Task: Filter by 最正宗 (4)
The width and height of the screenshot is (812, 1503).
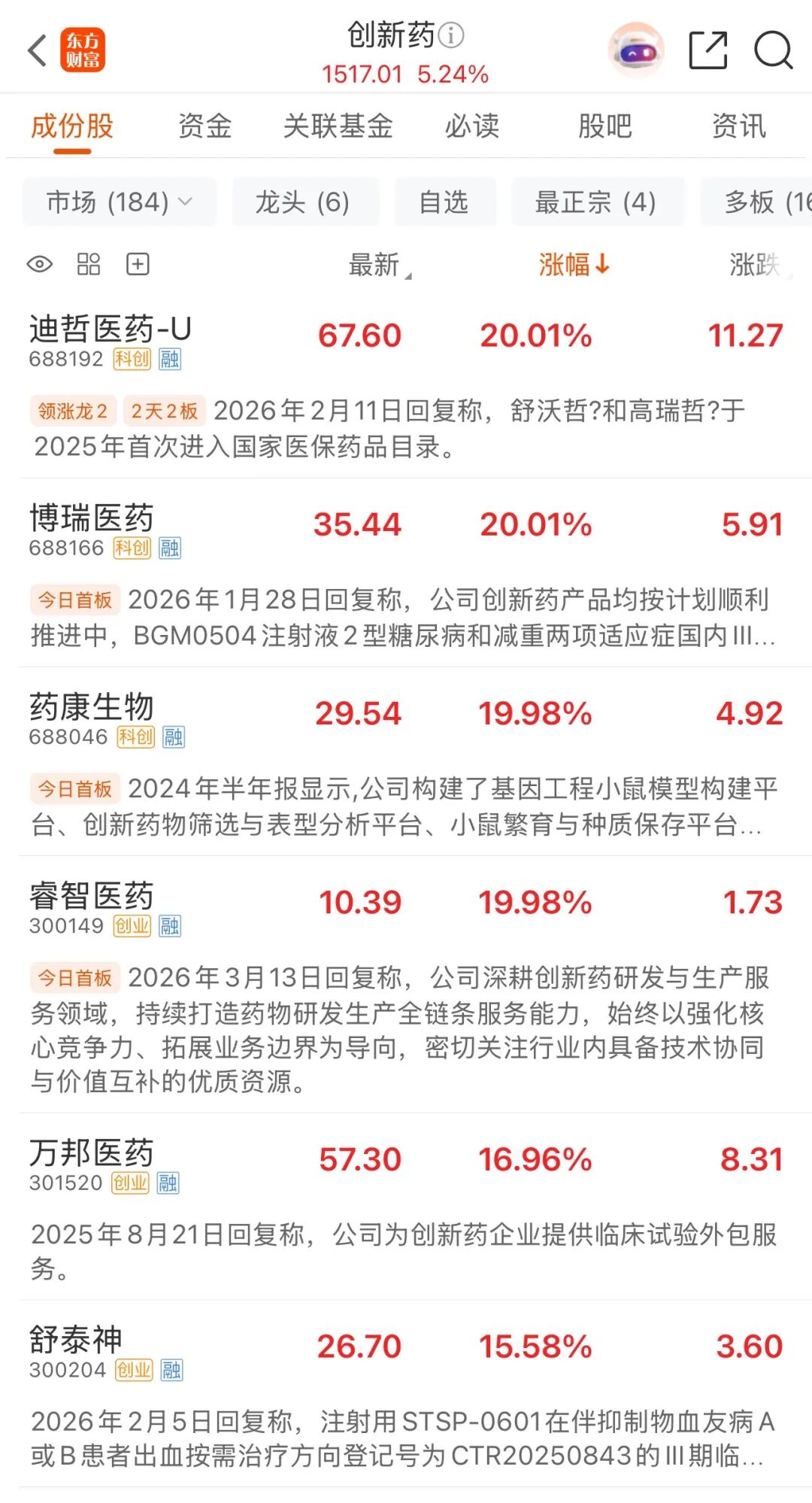Action: (x=596, y=202)
